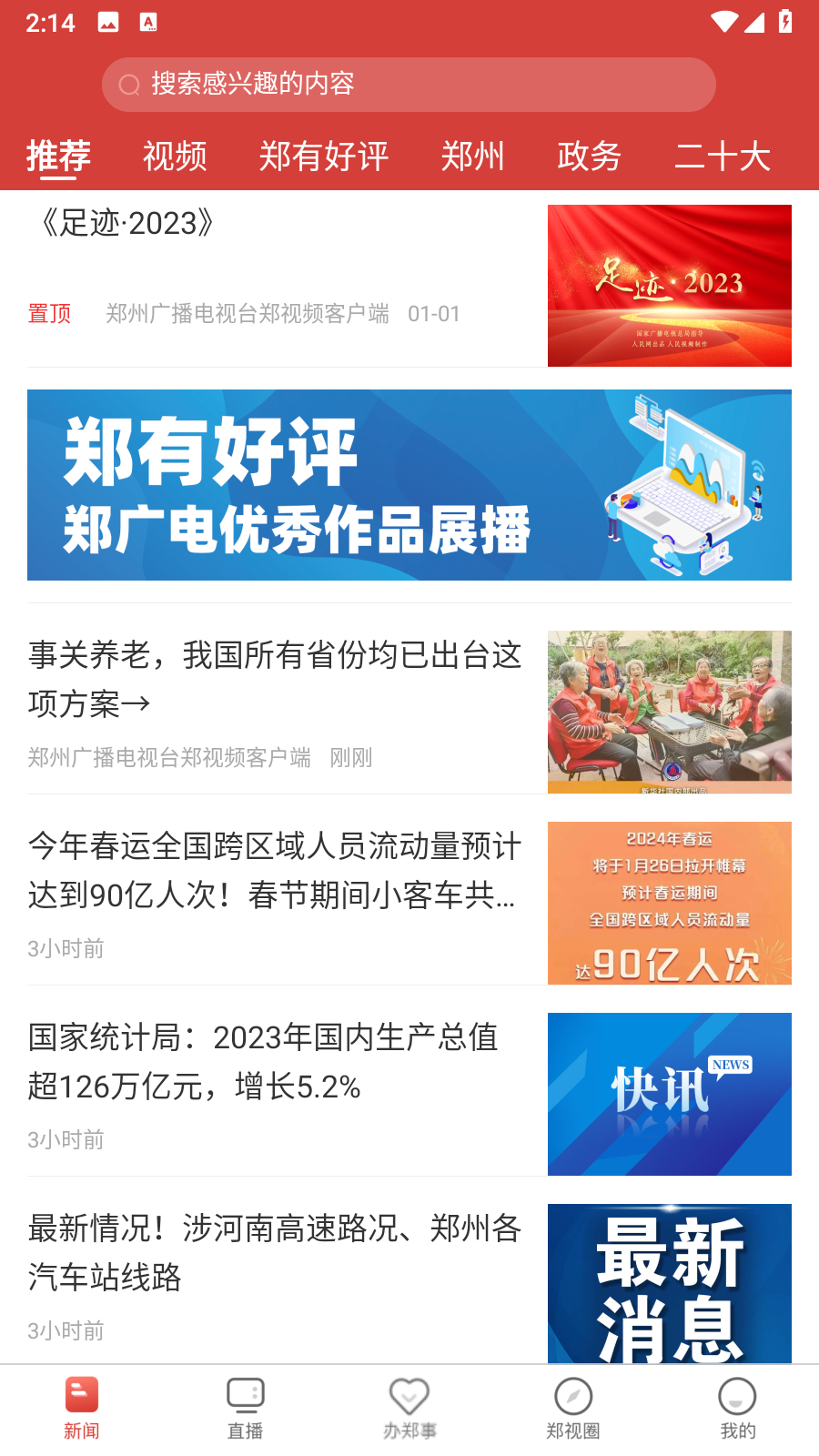
Task: Switch to the 政务 tab
Action: (589, 157)
